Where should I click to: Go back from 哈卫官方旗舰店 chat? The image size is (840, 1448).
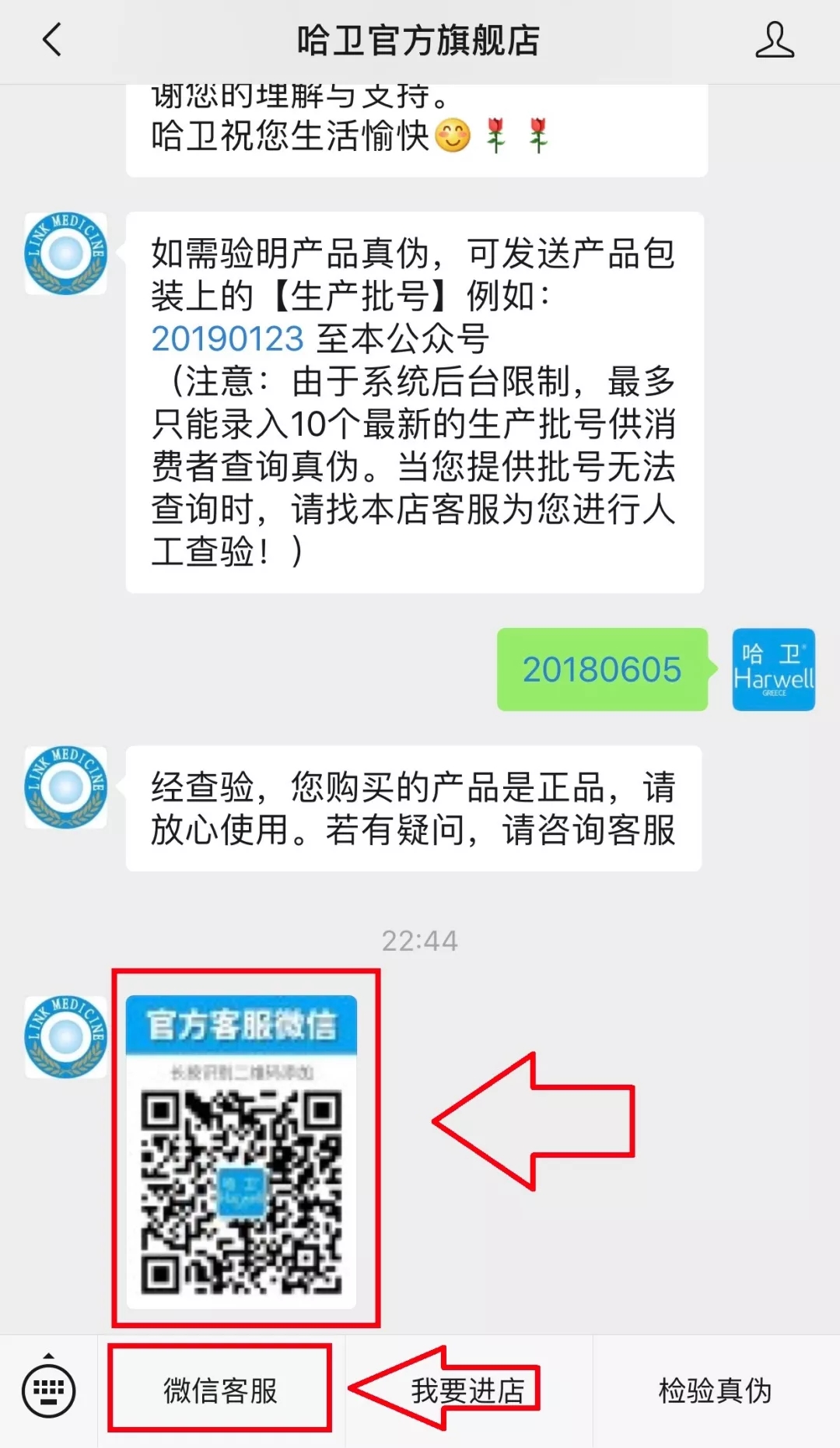click(51, 40)
